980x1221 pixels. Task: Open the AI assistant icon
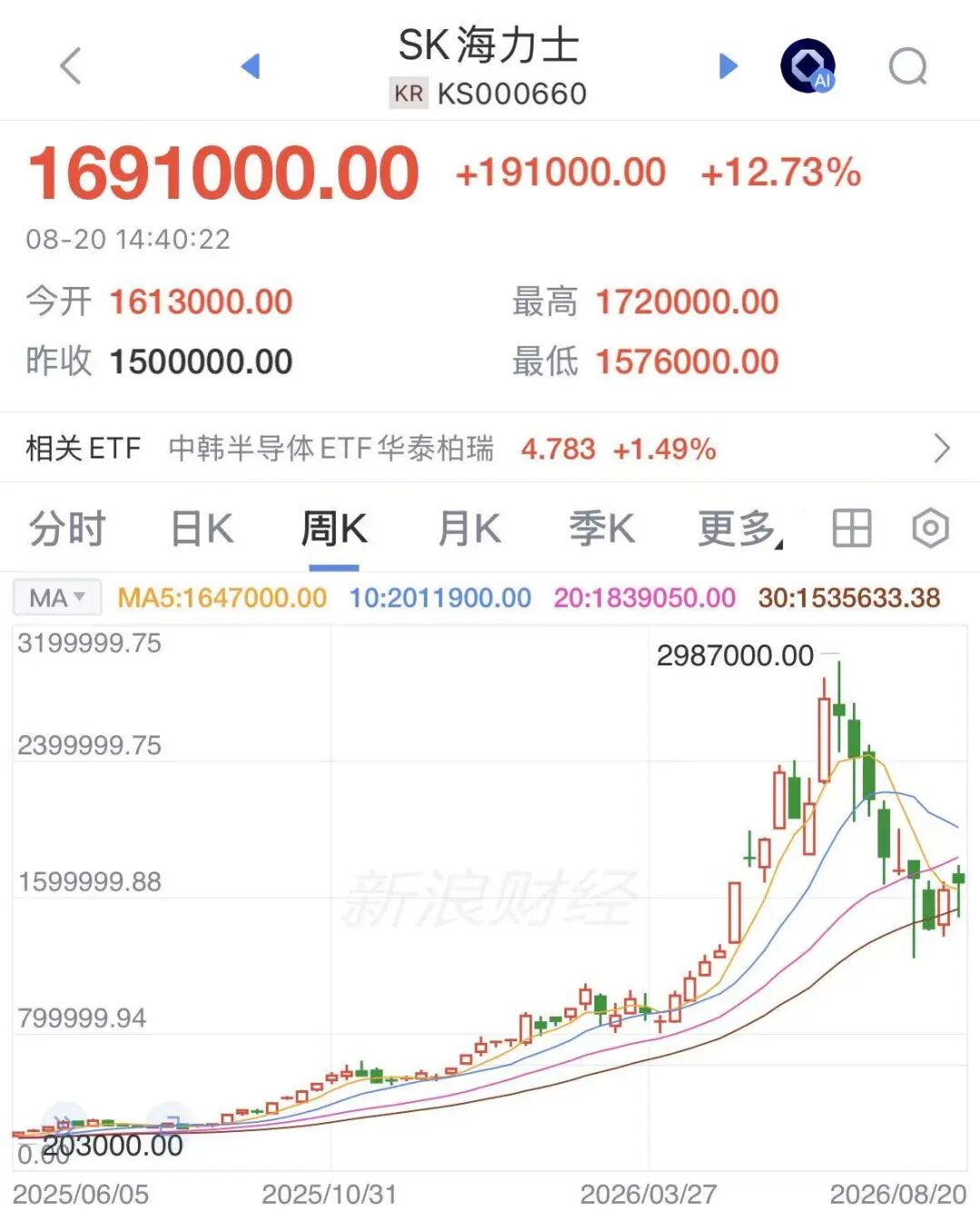click(x=808, y=65)
